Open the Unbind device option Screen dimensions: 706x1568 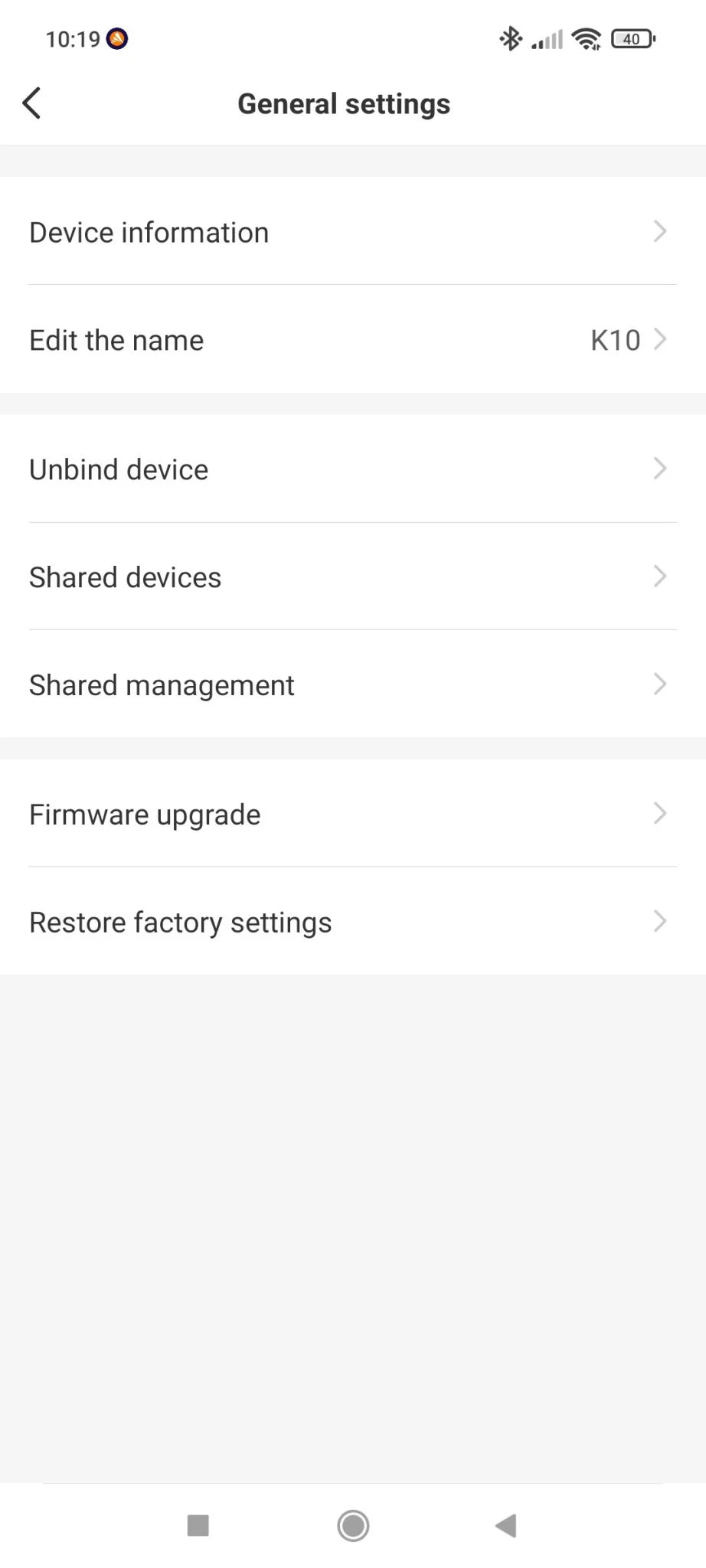352,469
